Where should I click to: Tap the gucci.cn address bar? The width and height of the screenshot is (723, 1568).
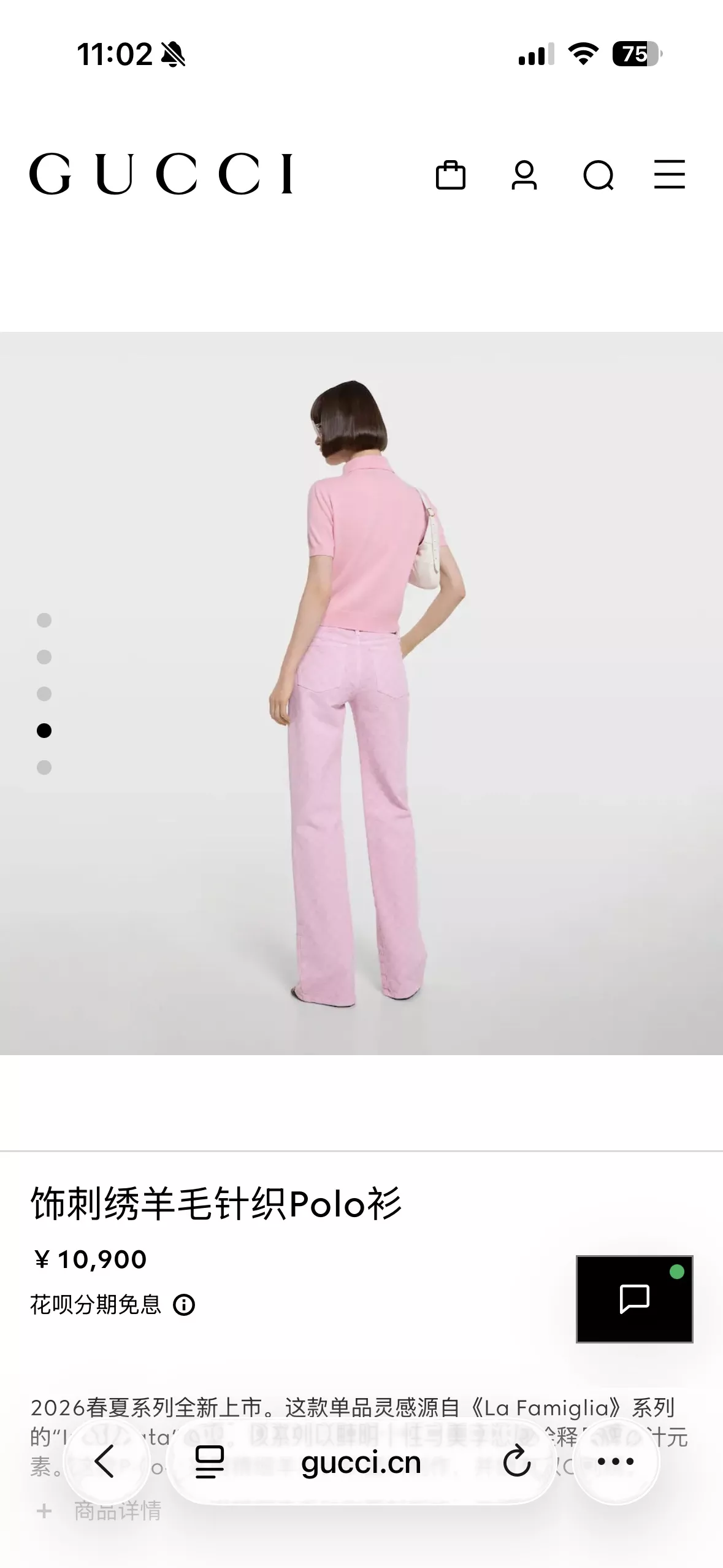361,1462
